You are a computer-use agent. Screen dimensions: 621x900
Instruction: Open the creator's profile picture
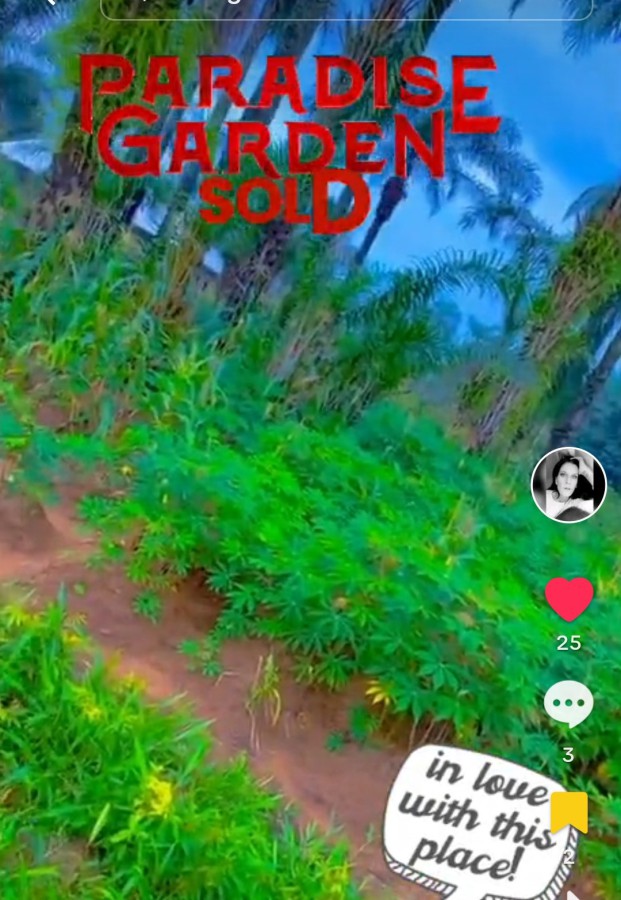point(568,485)
